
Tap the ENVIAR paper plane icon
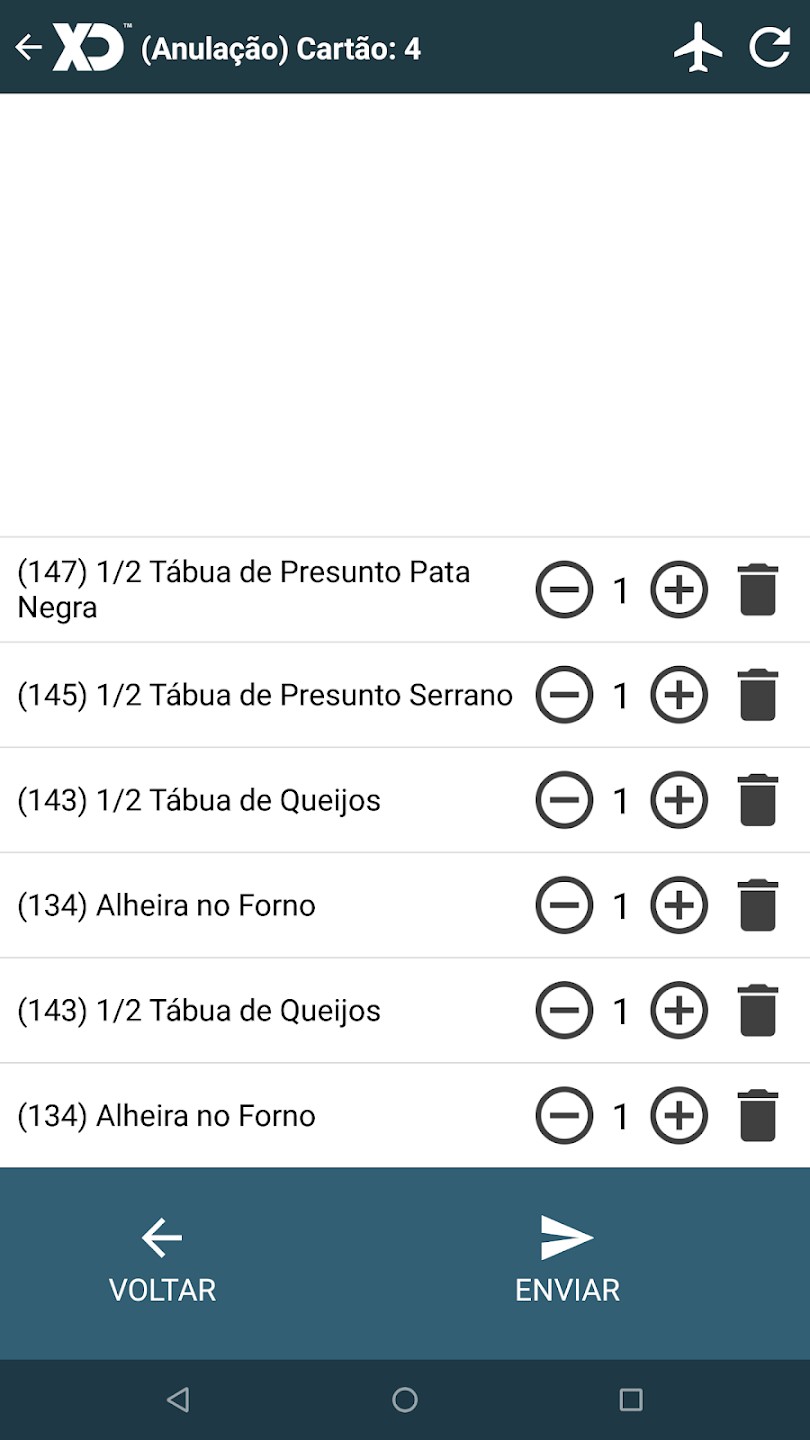[x=566, y=1237]
